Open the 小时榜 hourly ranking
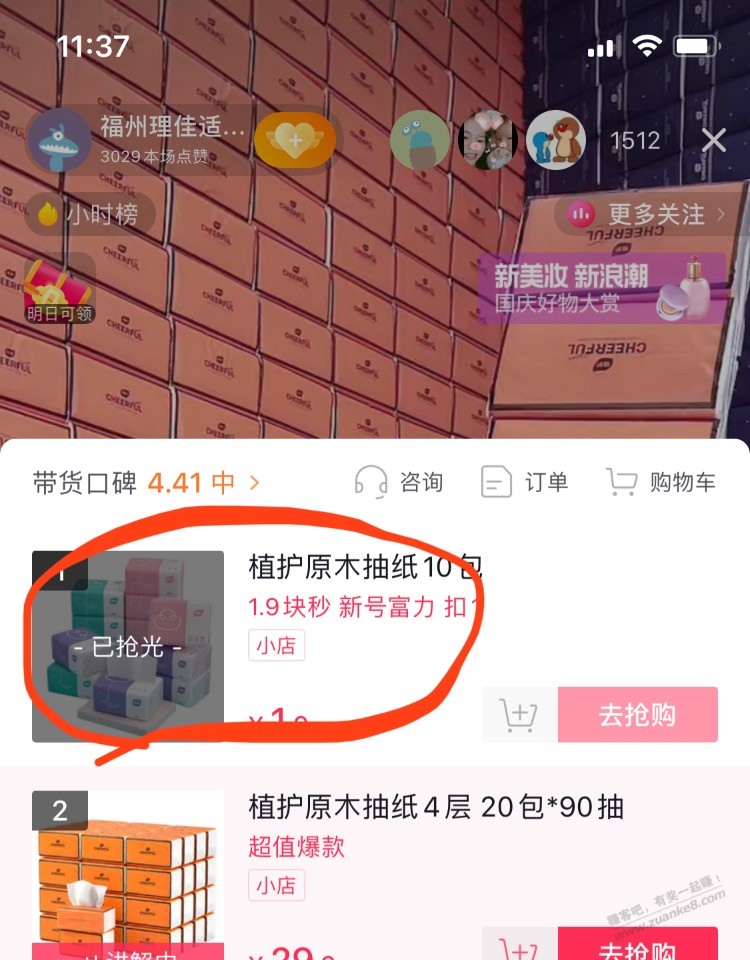 [90, 214]
